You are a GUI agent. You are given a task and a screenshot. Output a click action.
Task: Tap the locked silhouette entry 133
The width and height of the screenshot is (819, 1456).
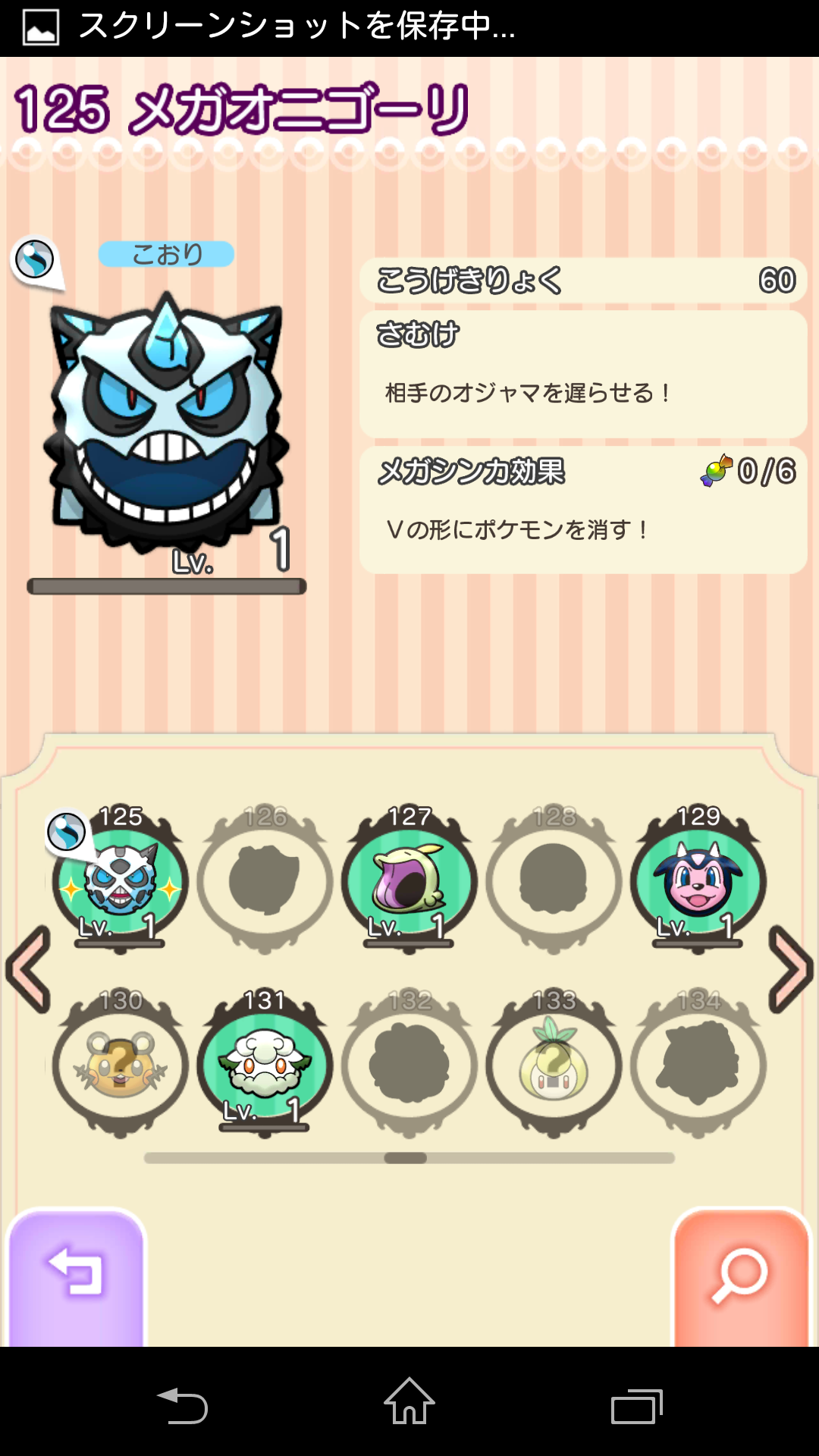(x=554, y=1065)
